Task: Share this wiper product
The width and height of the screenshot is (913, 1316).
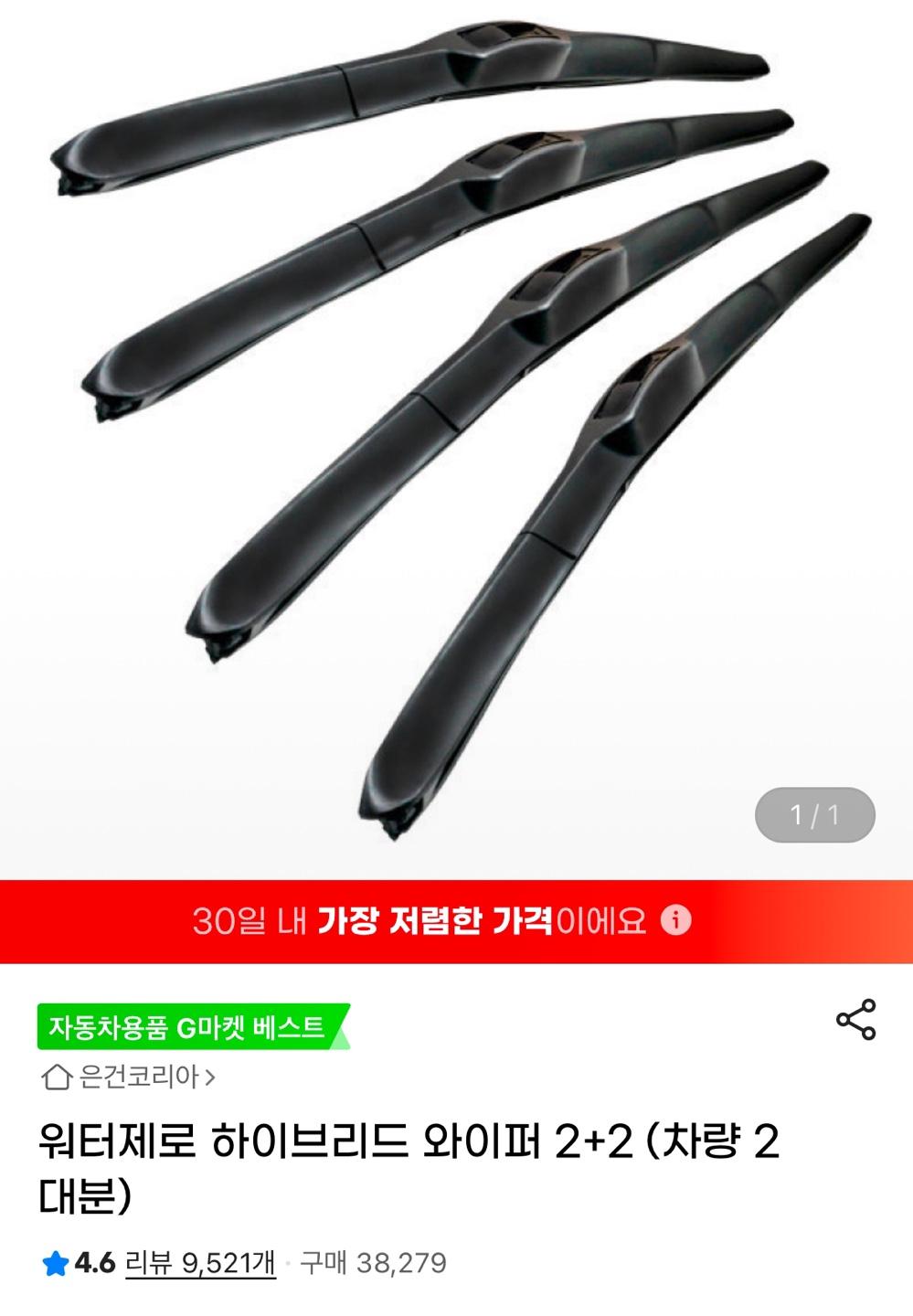Action: [x=855, y=1020]
